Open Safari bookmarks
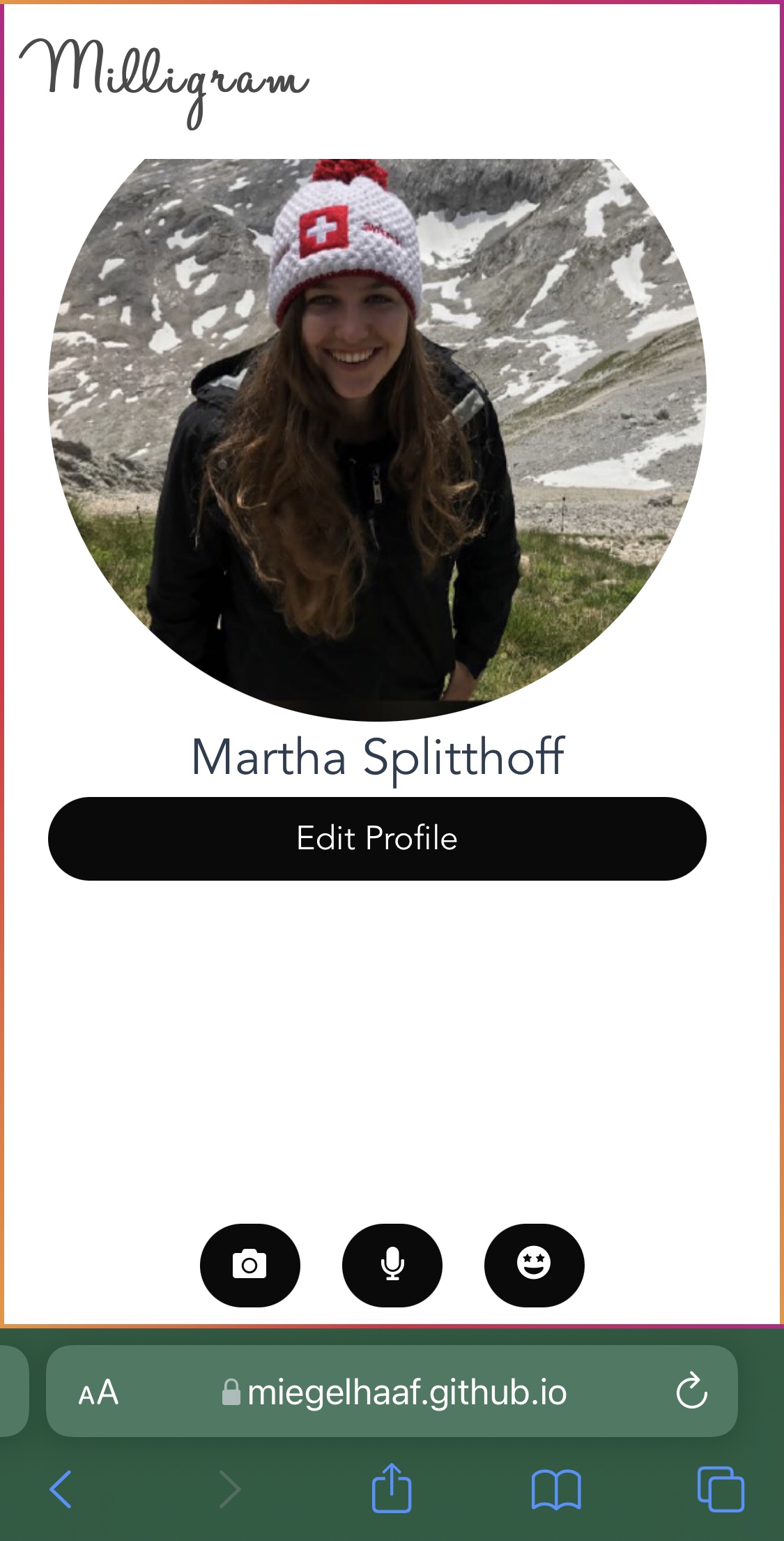This screenshot has height=1541, width=784. coord(555,1489)
